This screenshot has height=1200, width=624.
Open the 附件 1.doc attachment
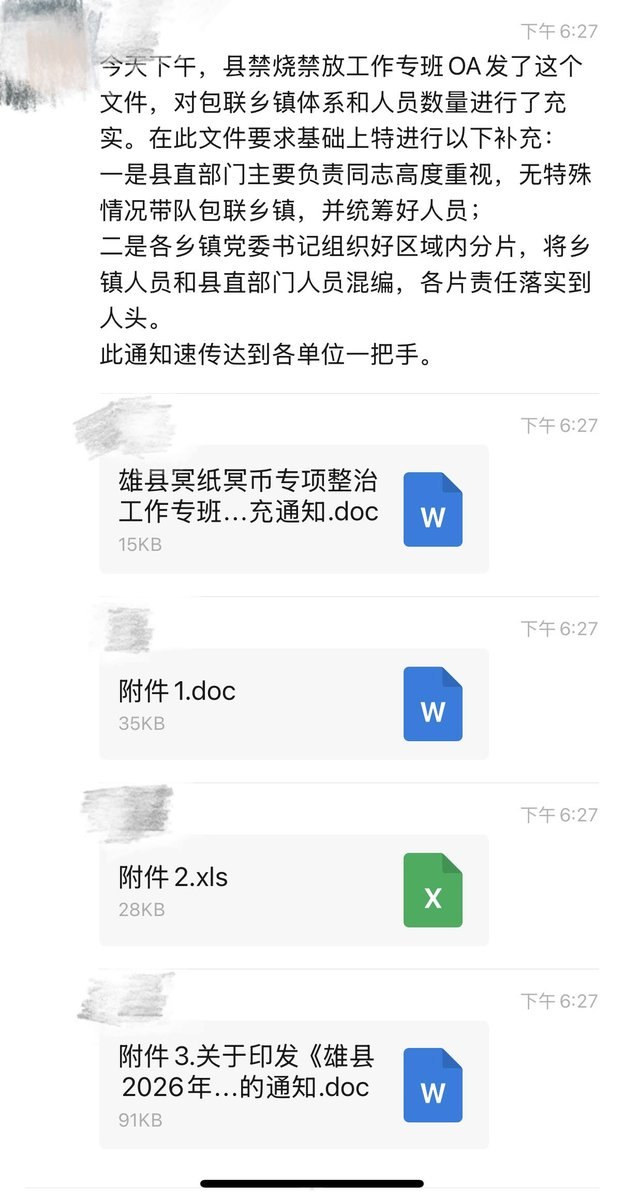tap(293, 704)
